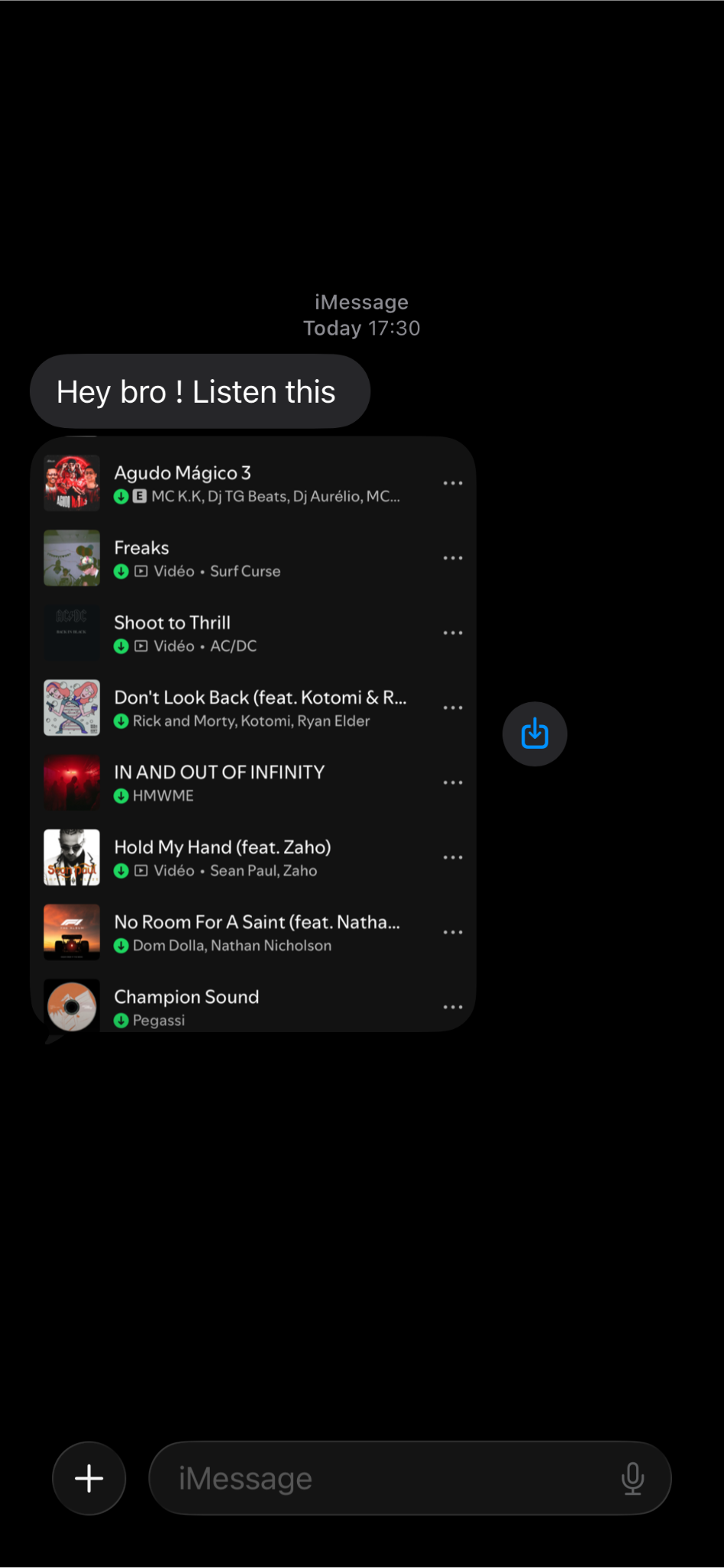Viewport: 724px width, 1568px height.
Task: Open the options menu for Agudo Mágico 3
Action: (452, 482)
